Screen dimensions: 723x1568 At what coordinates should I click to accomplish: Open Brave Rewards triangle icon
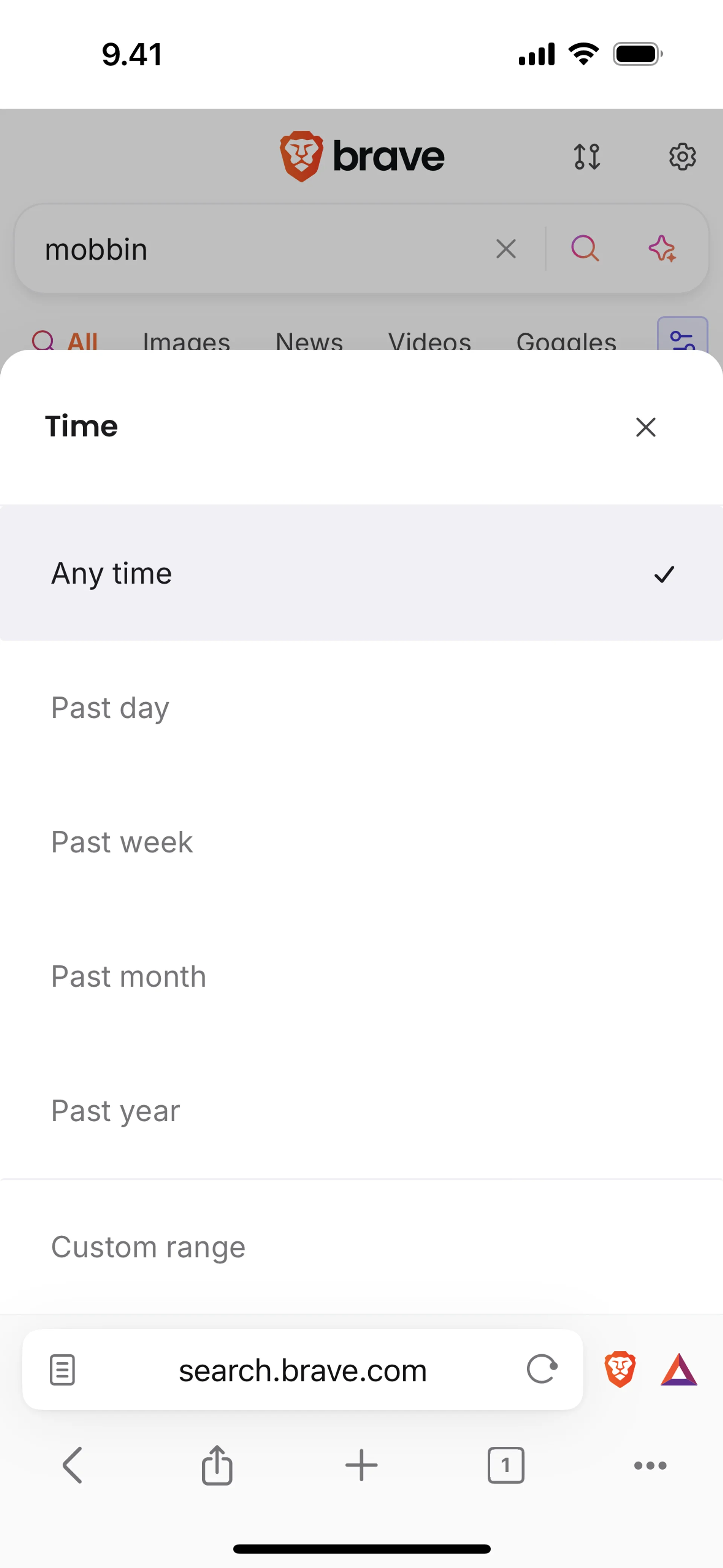coord(679,1369)
